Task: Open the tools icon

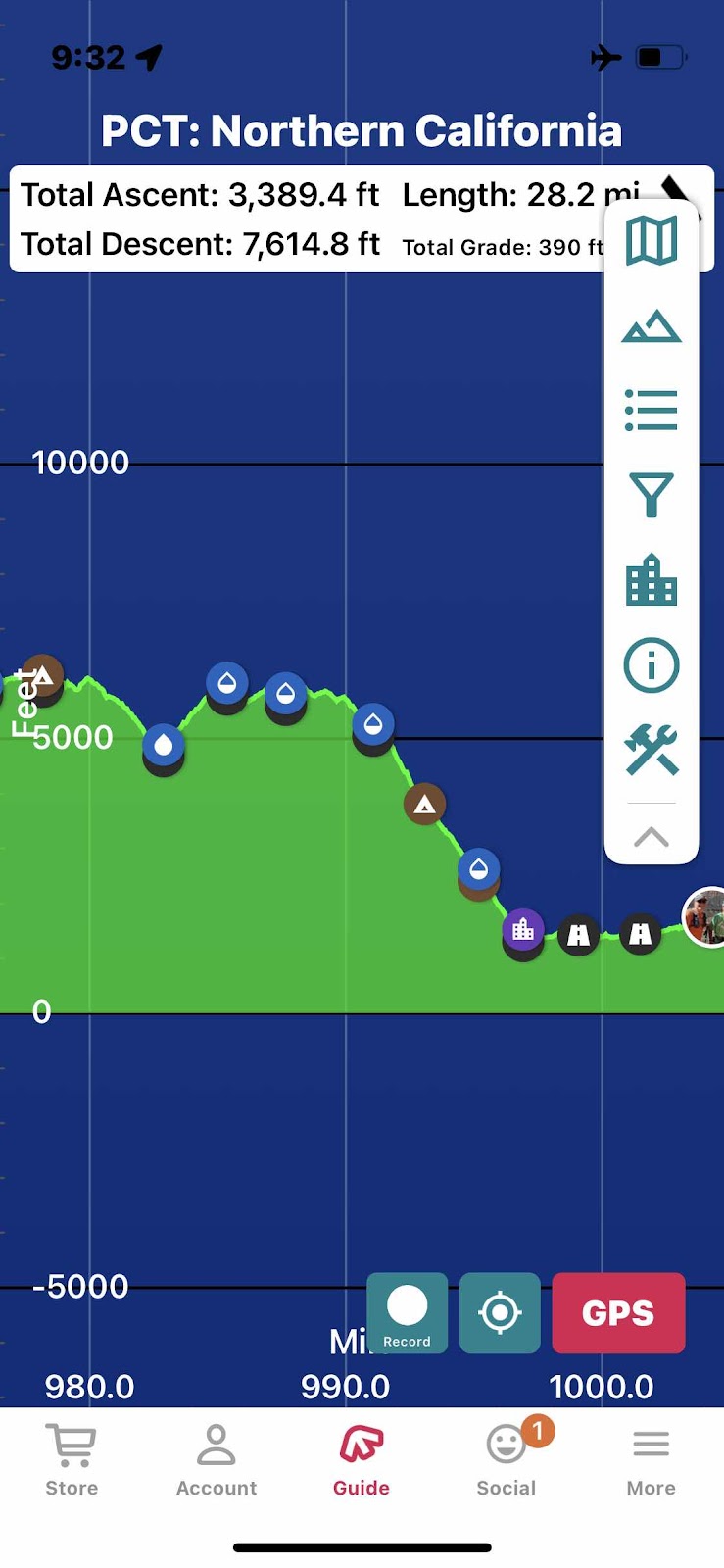Action: coord(652,750)
